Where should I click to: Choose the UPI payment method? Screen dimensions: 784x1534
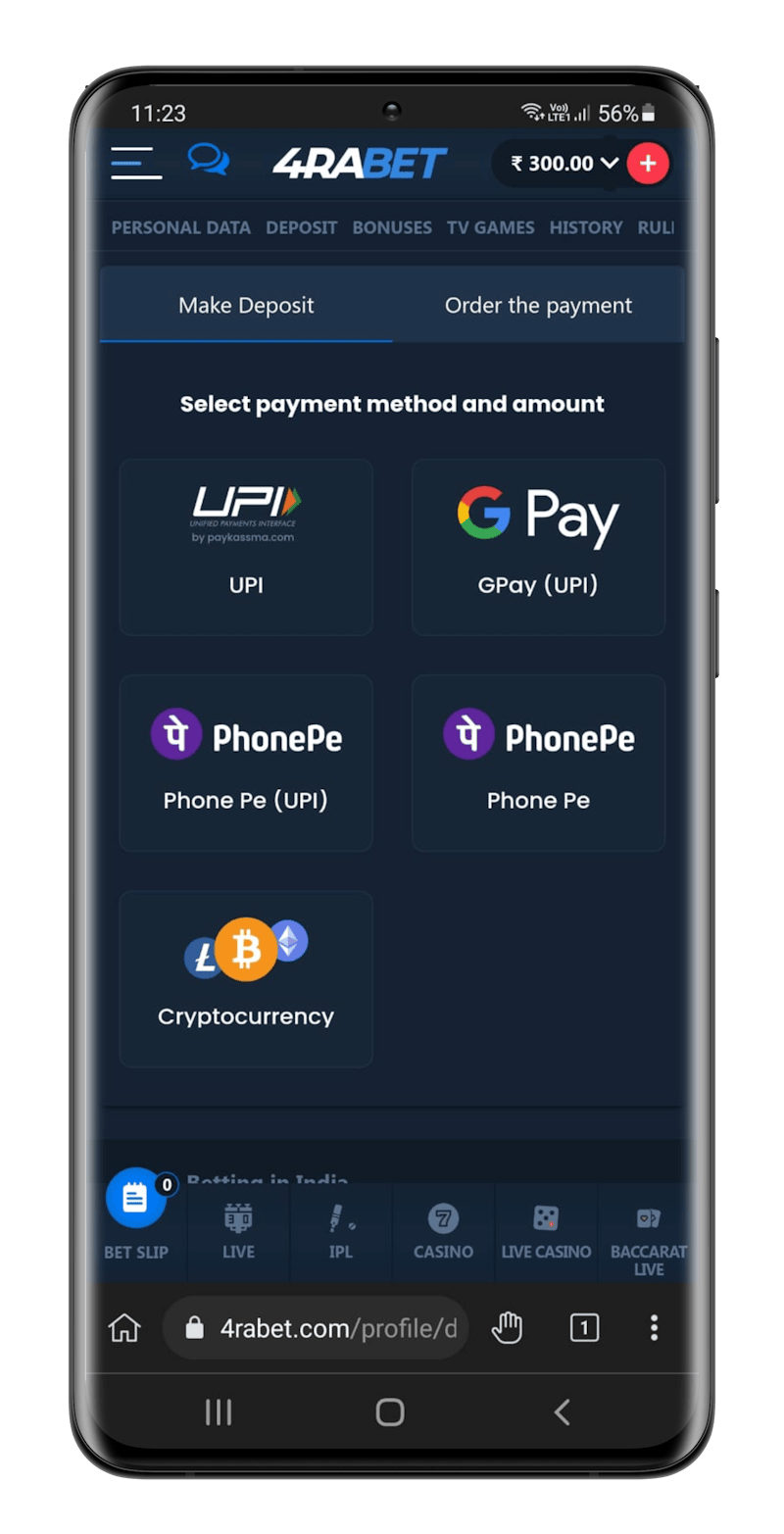pos(246,547)
